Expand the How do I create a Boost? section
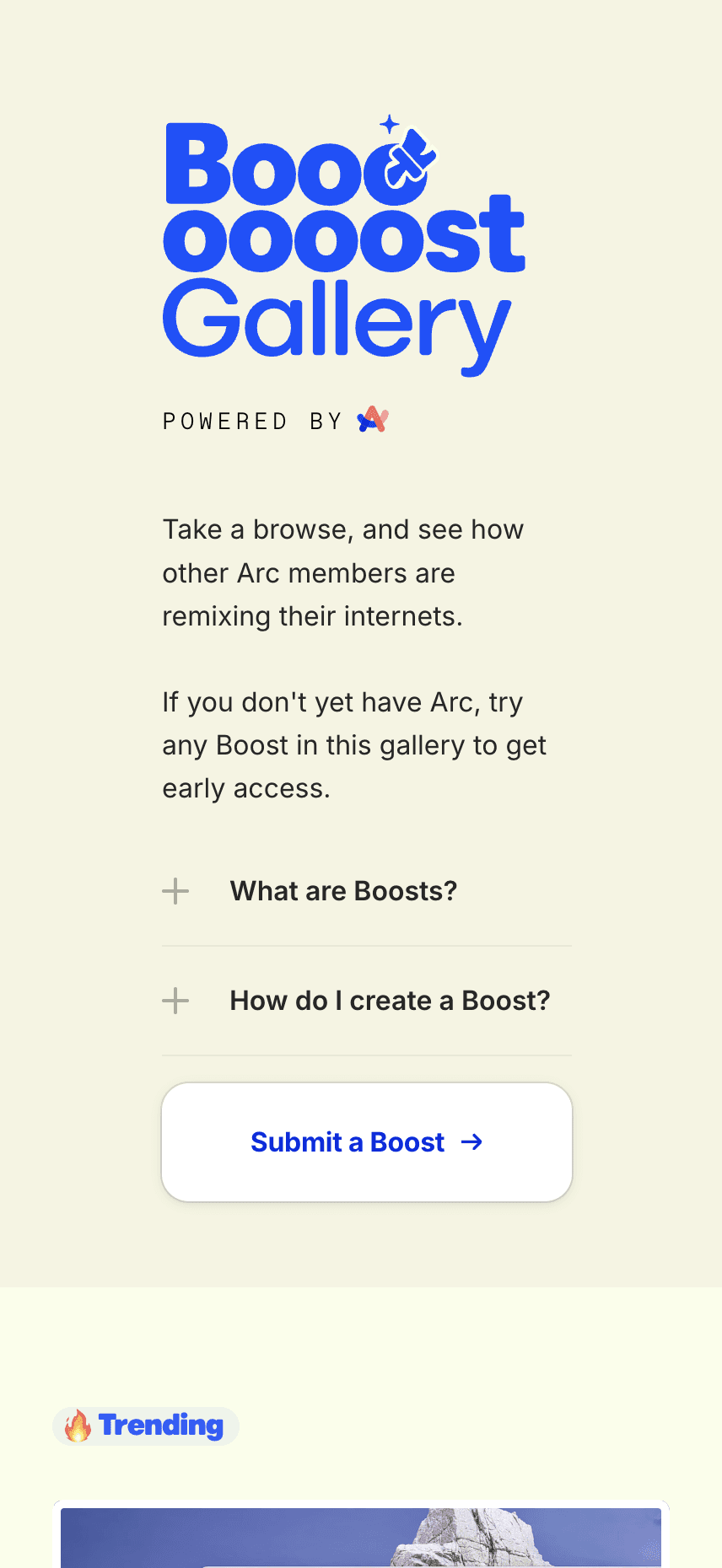The image size is (722, 1568). point(390,1001)
